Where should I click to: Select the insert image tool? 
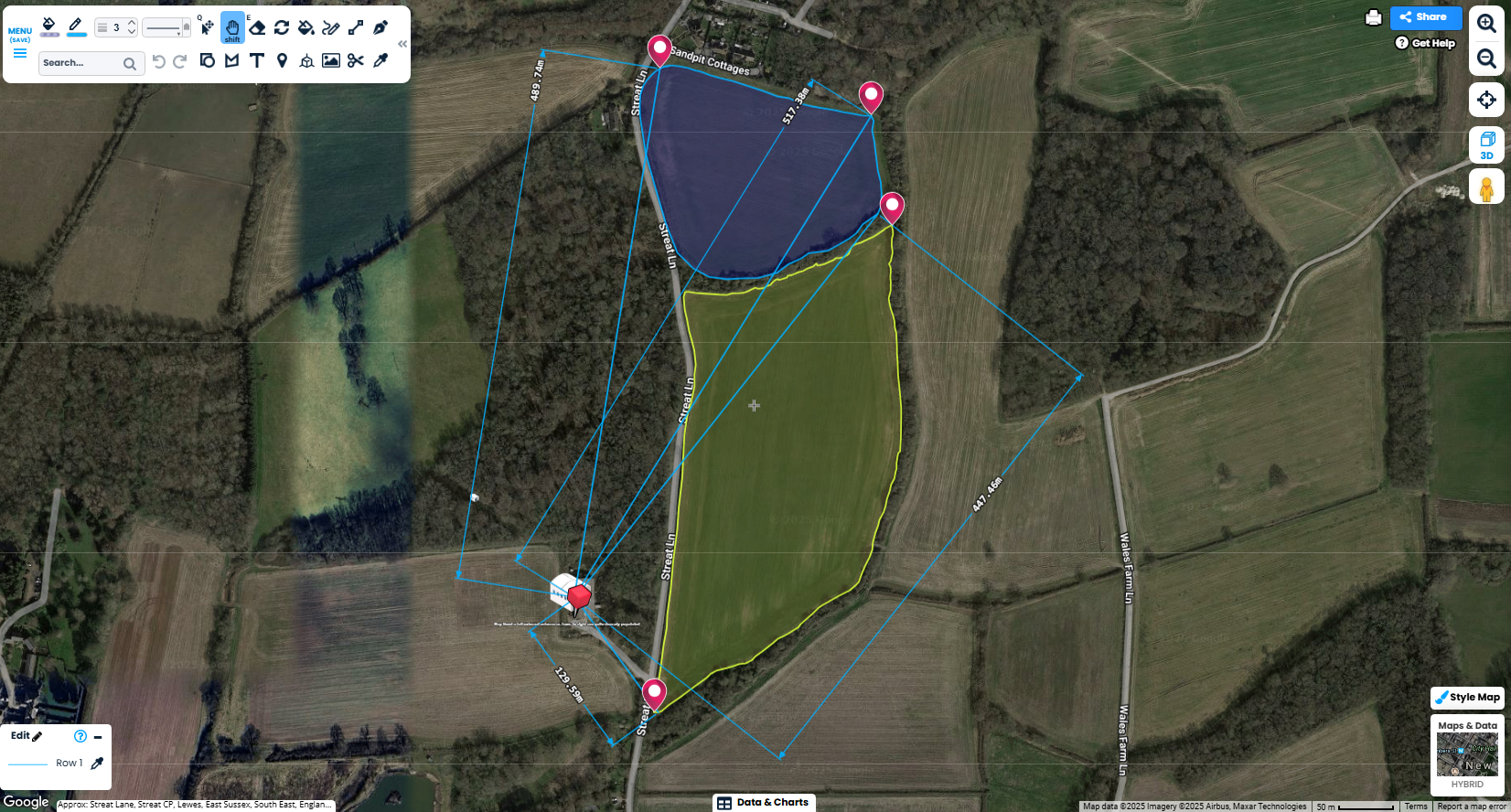[331, 60]
